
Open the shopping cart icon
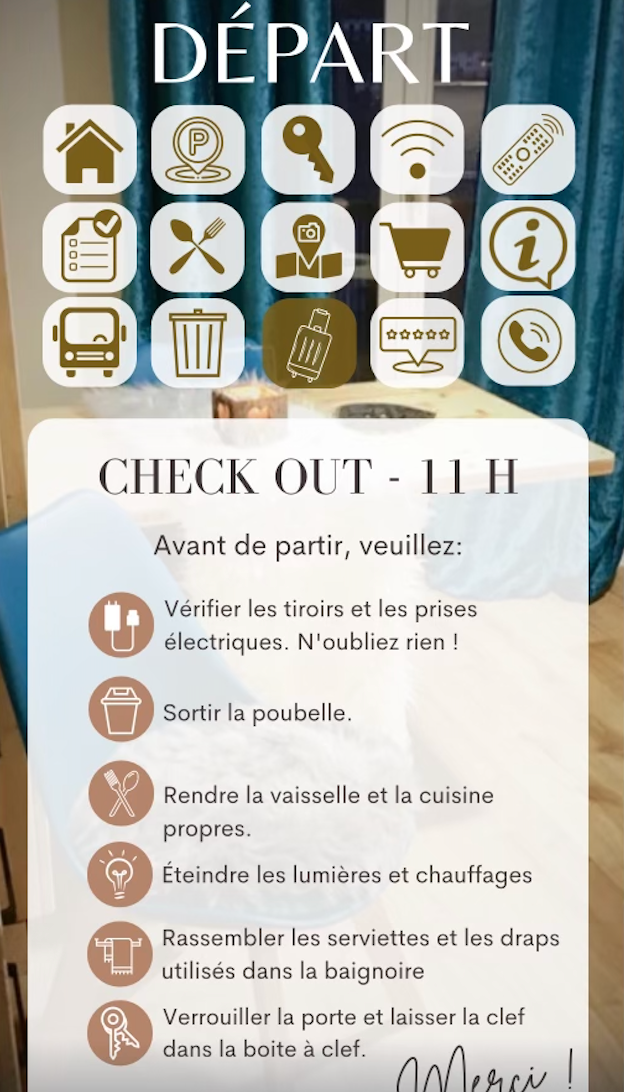tap(417, 247)
